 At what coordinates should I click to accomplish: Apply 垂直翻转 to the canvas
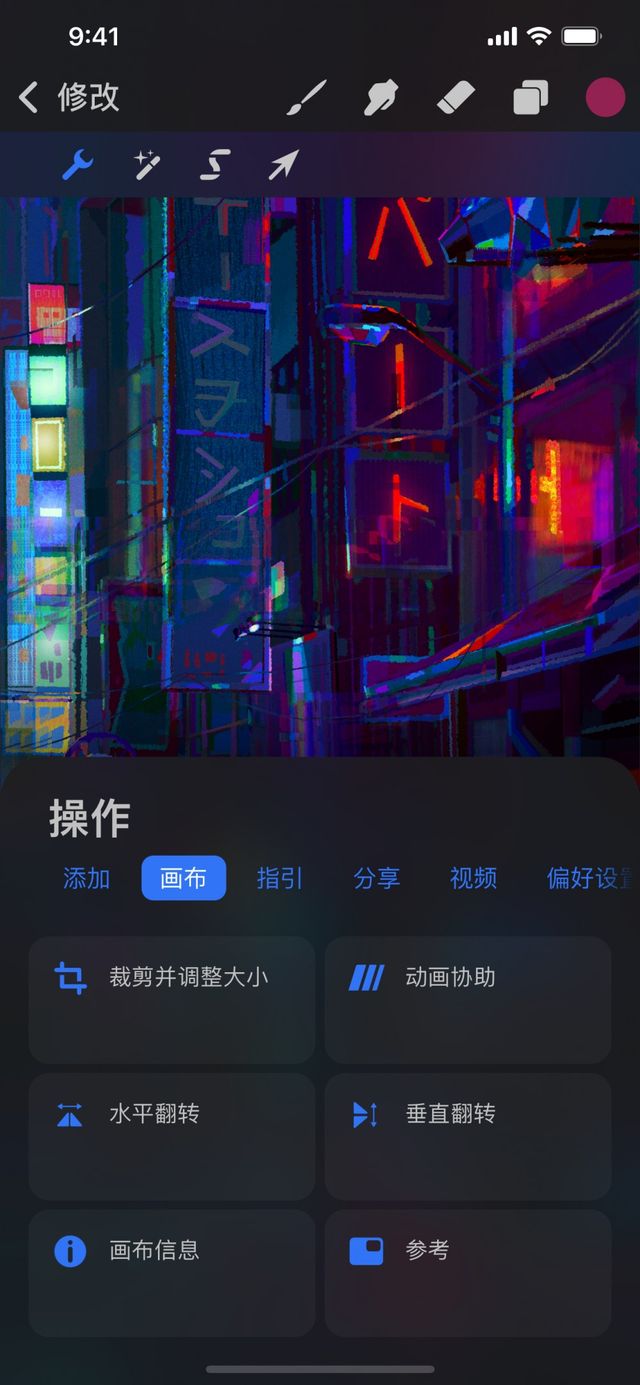point(468,1136)
